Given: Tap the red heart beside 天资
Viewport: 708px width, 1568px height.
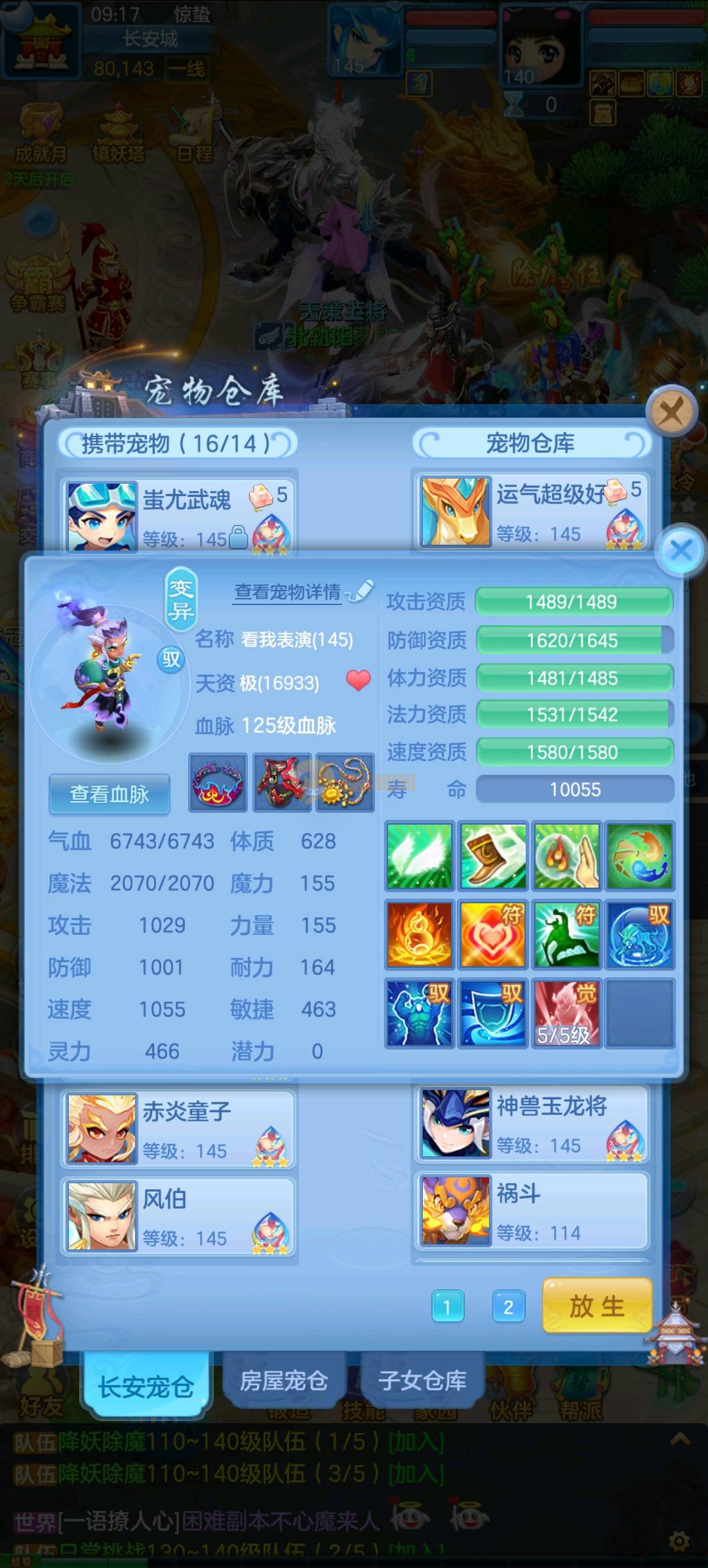Looking at the screenshot, I should tap(358, 681).
